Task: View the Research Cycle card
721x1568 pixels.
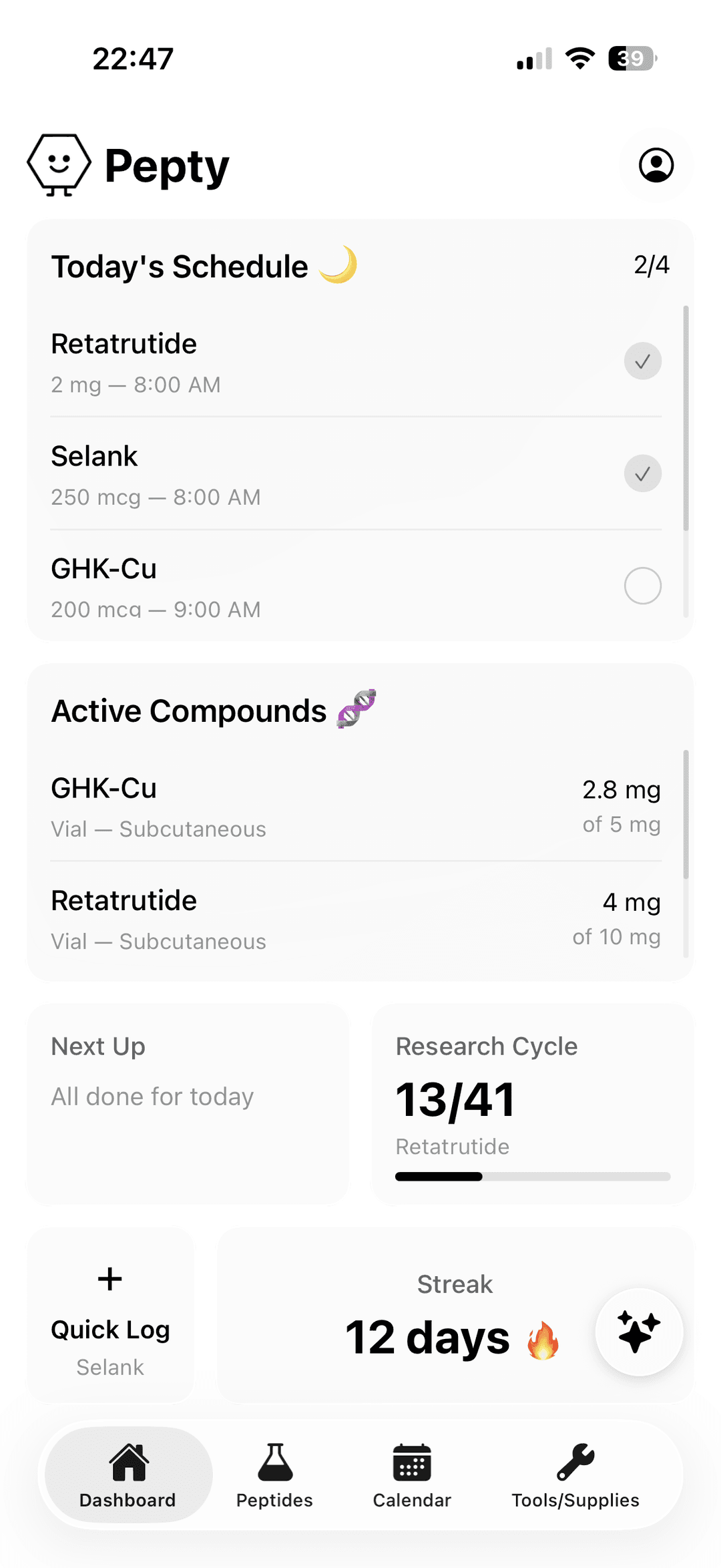Action: pyautogui.click(x=532, y=1103)
